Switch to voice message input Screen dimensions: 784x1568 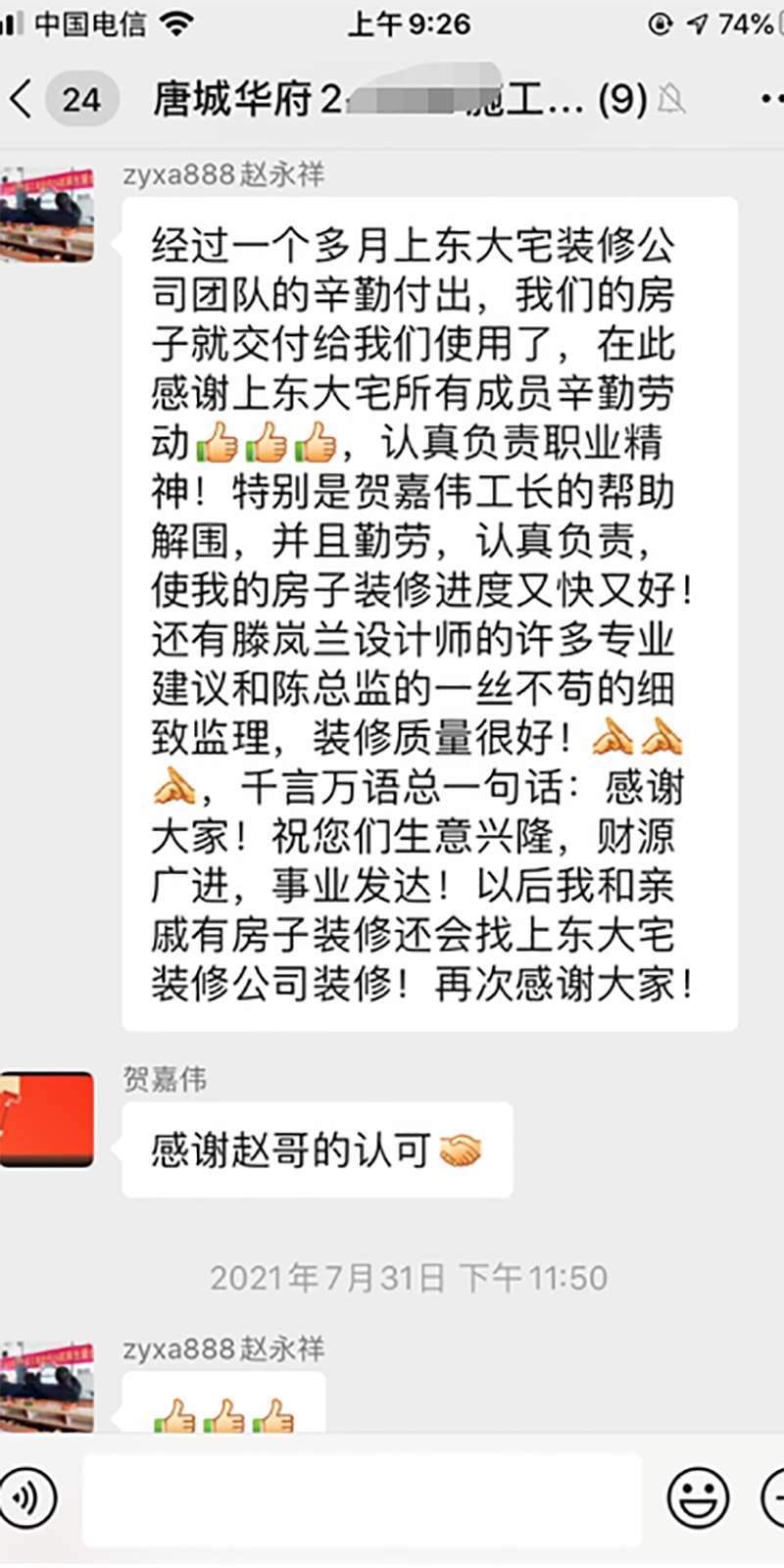tap(27, 1498)
